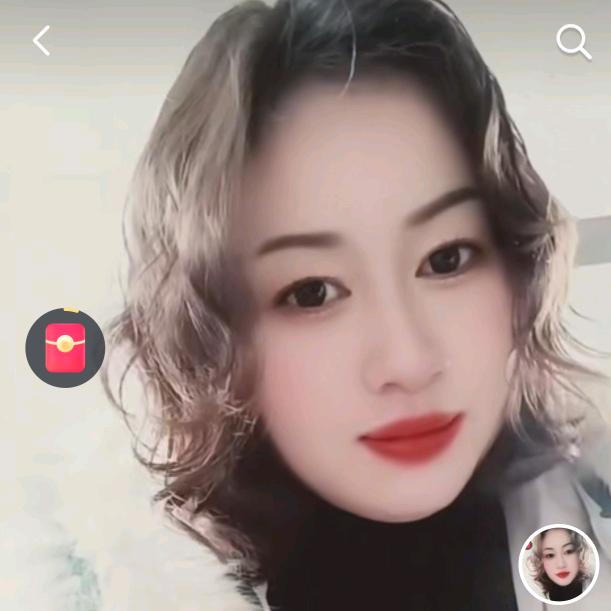Open the red envelope gift
611x611 pixels.
click(65, 348)
